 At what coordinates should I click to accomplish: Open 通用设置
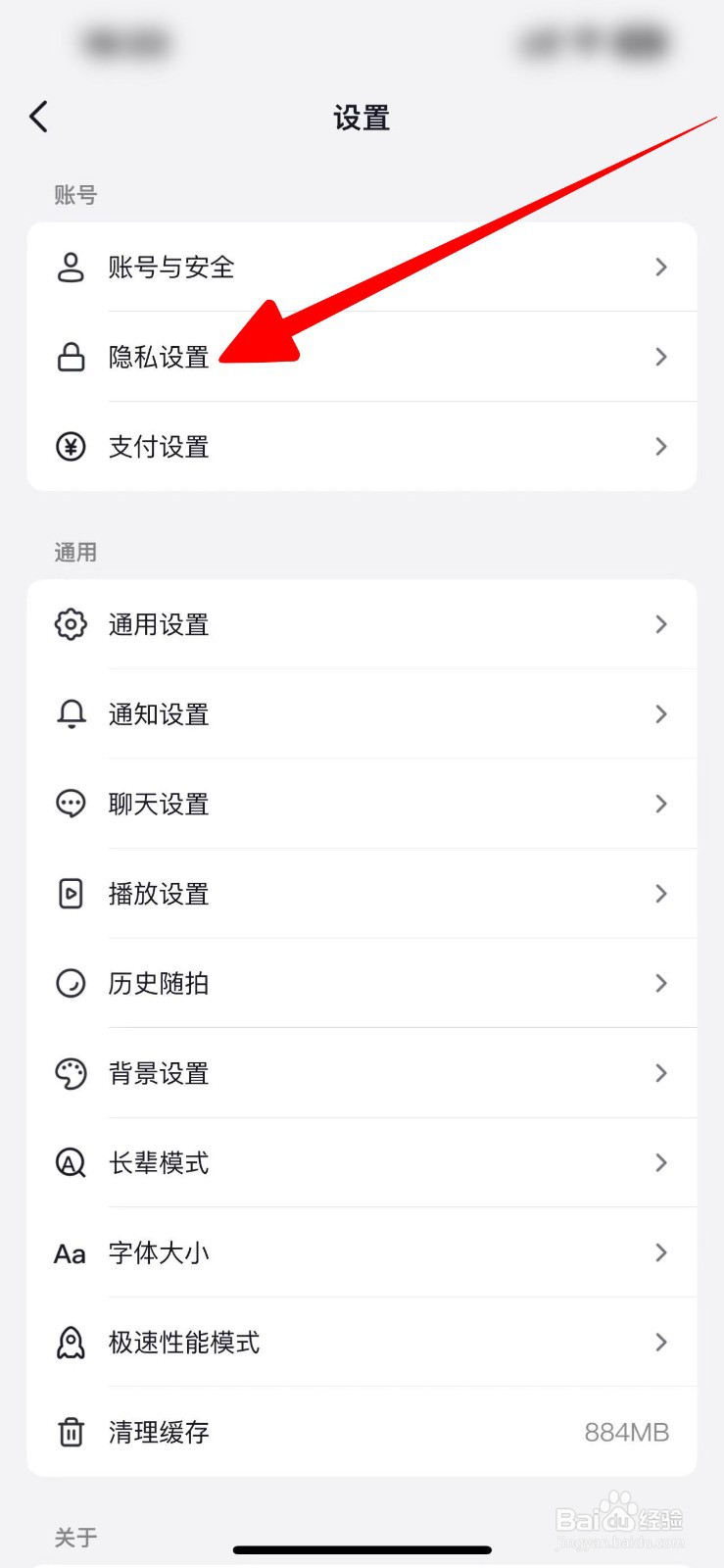[361, 624]
